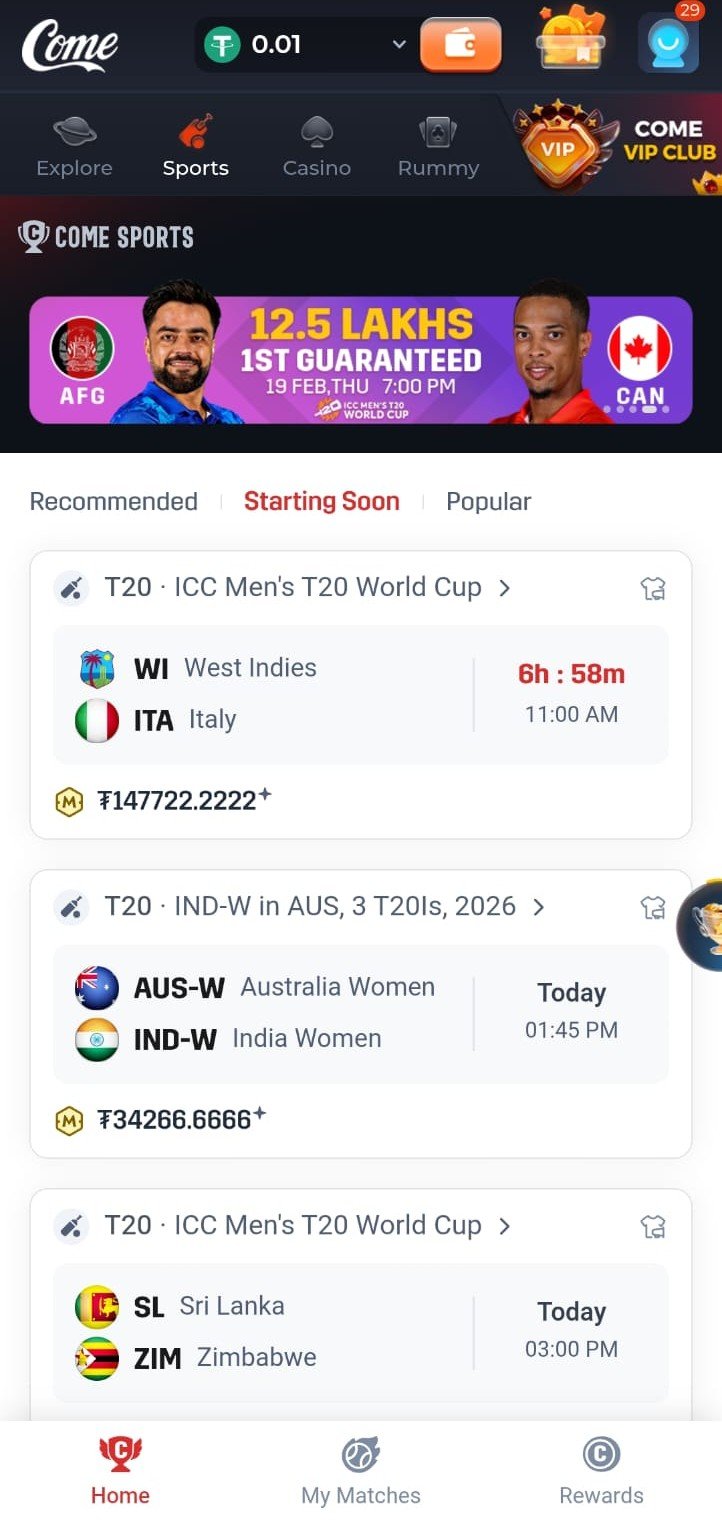This screenshot has height=1524, width=722.
Task: Toggle the reminder for Australia Women vs India Women
Action: [654, 908]
